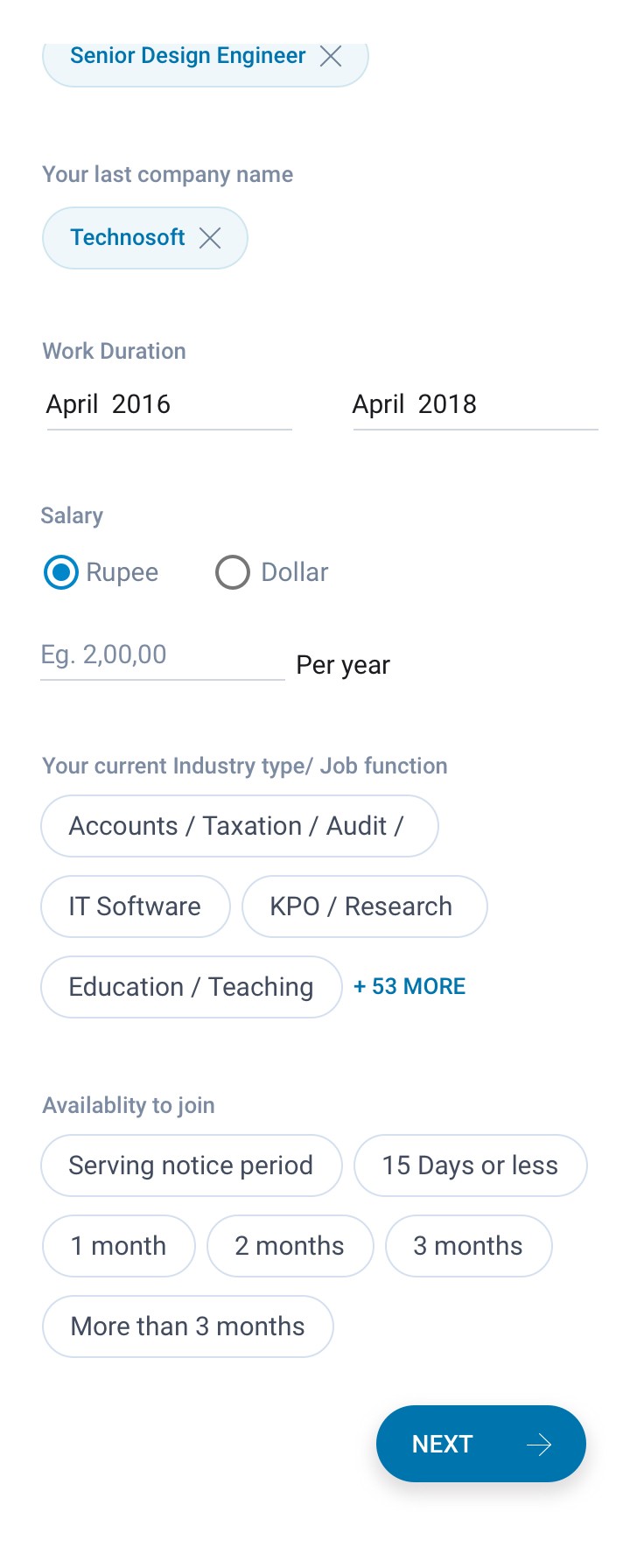The height and width of the screenshot is (1568, 630).
Task: Choose the IT Software industry chip
Action: [136, 906]
